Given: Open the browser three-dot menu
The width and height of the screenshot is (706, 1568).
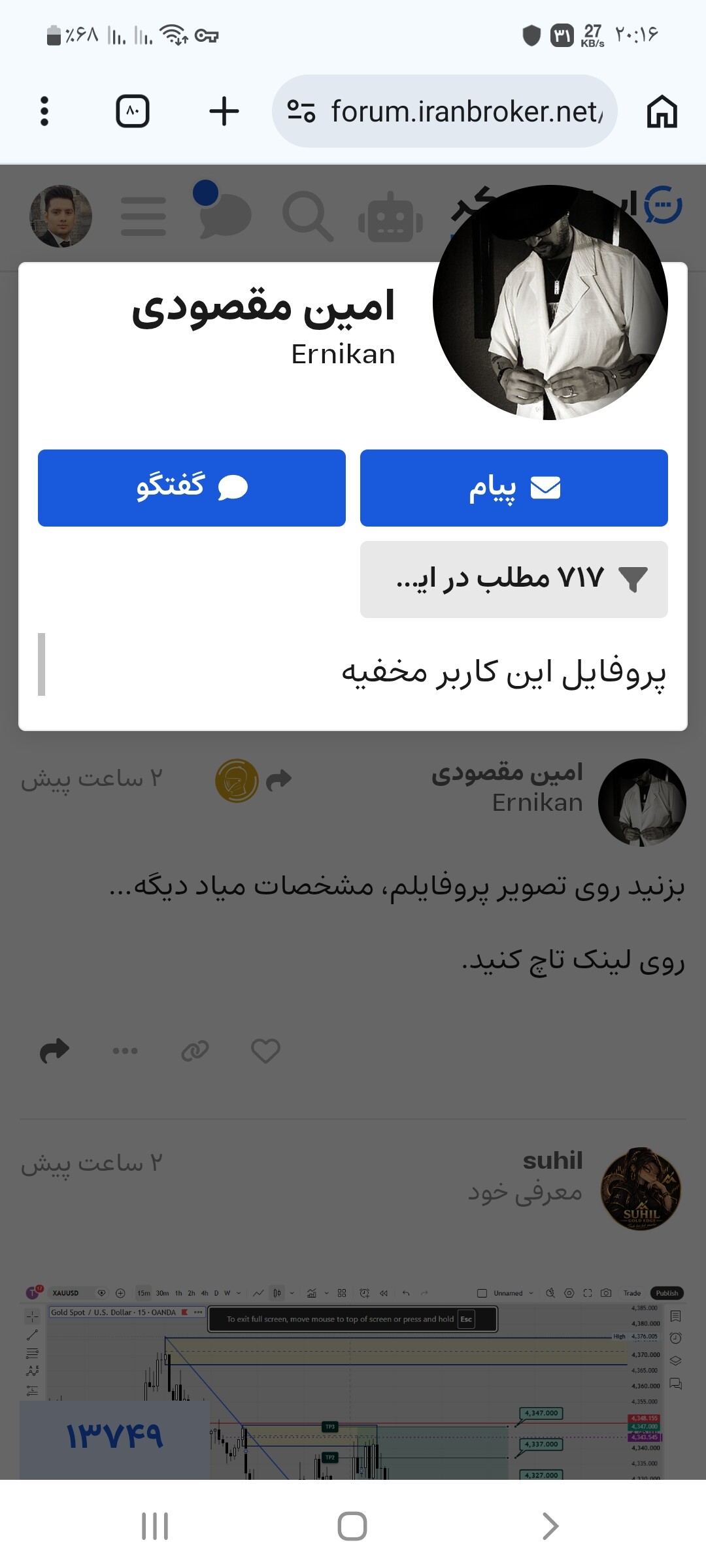Looking at the screenshot, I should coord(44,111).
